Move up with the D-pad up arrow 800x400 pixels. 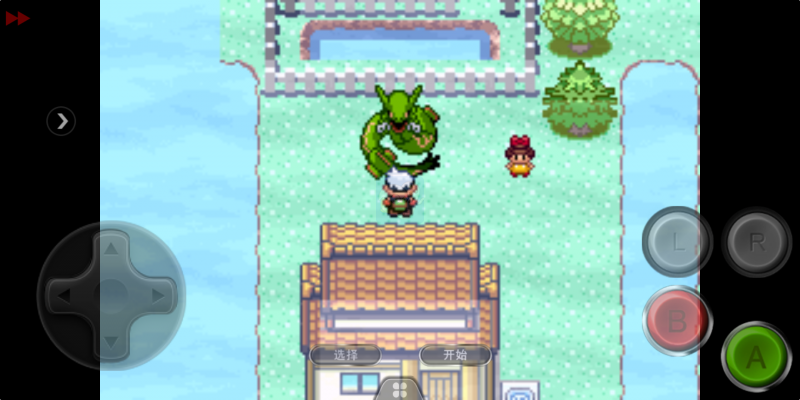111,248
